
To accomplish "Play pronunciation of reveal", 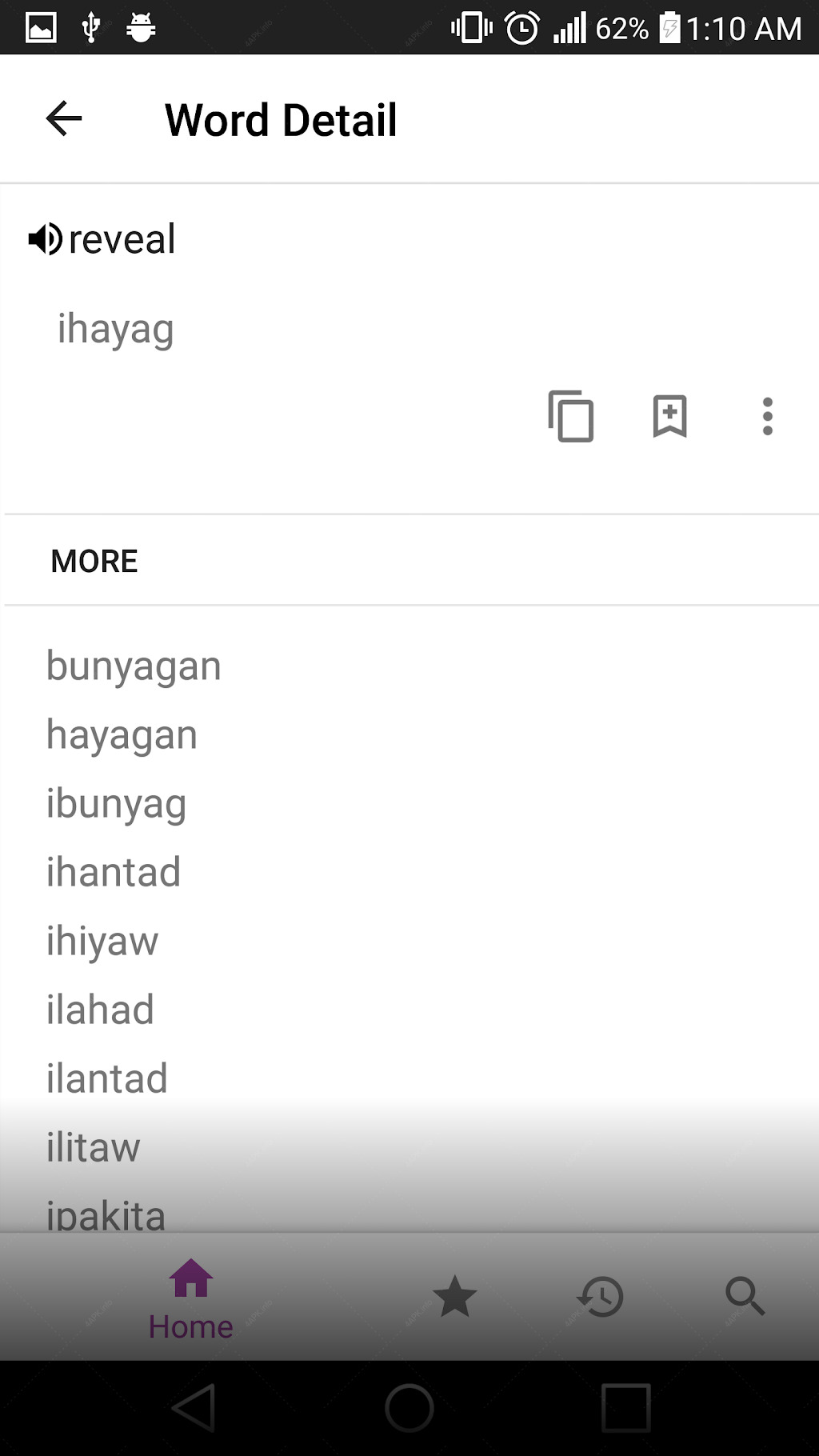I will (45, 239).
